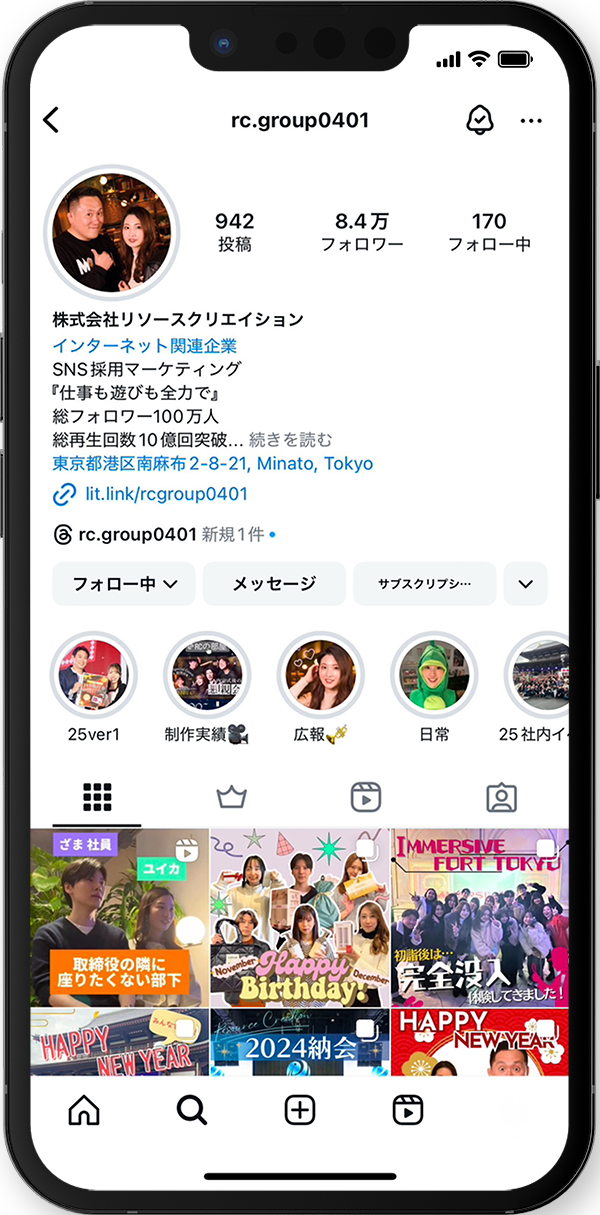The width and height of the screenshot is (600, 1215).
Task: Open the notification bell for rc.group0401
Action: (480, 120)
